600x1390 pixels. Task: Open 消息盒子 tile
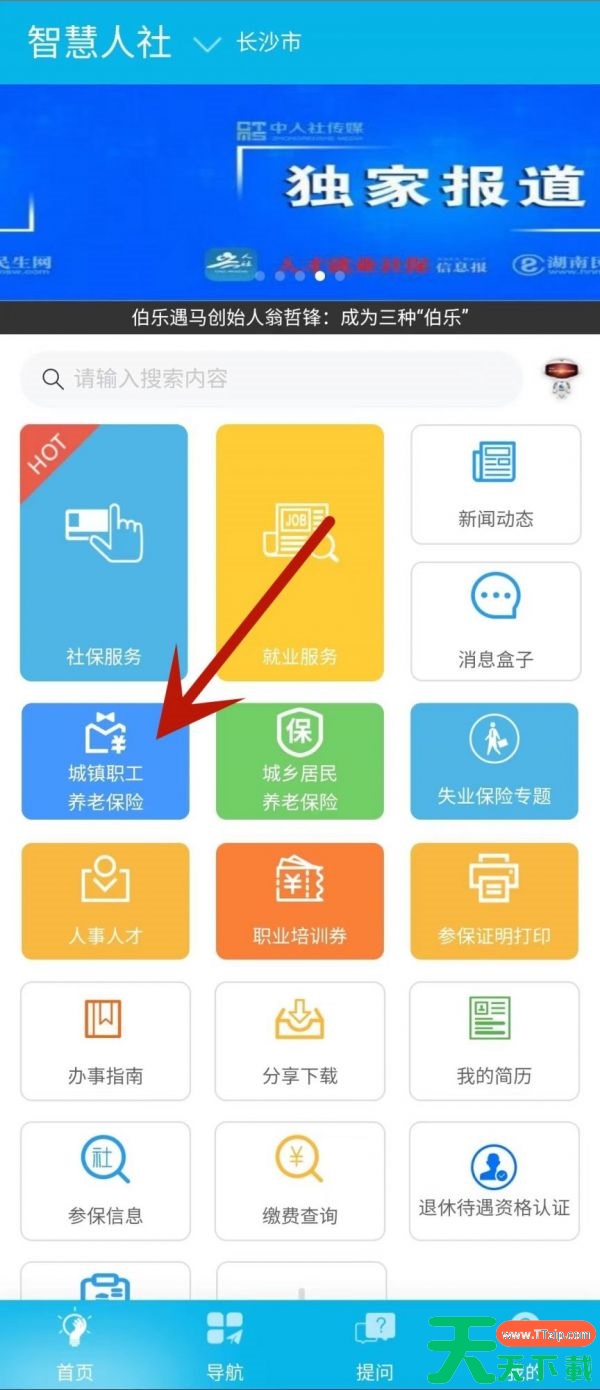pyautogui.click(x=495, y=621)
